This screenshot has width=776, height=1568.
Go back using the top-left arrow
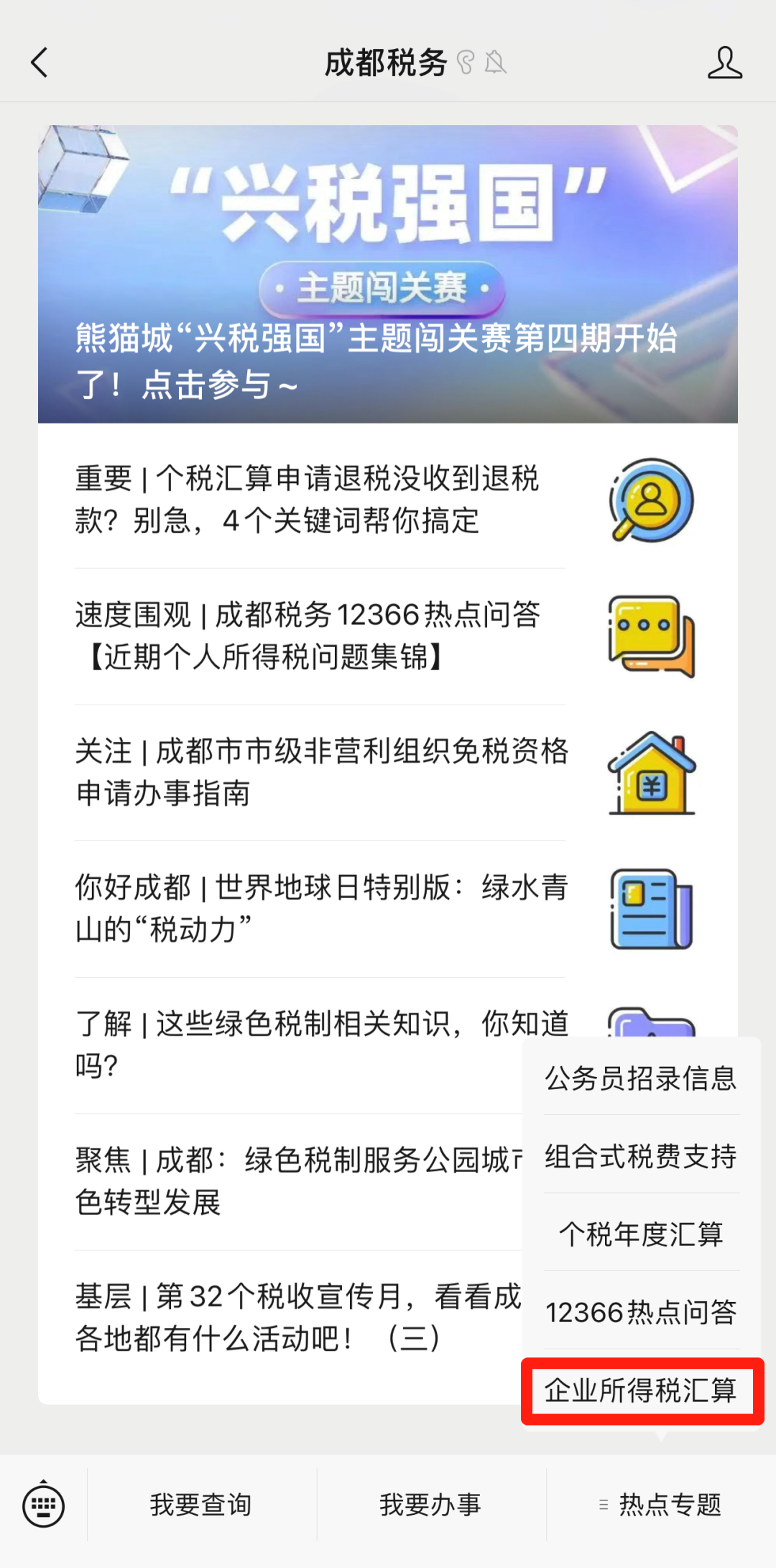40,63
